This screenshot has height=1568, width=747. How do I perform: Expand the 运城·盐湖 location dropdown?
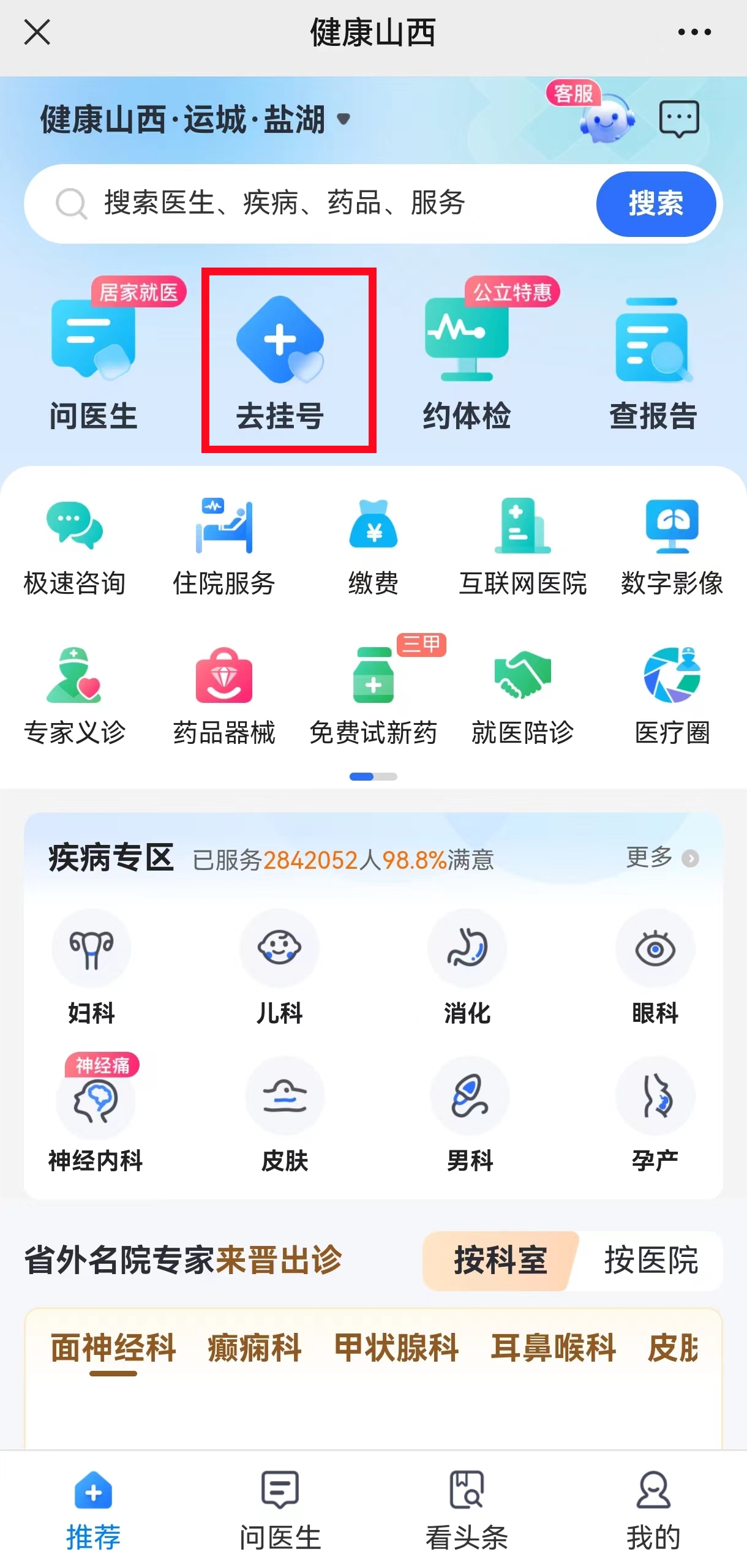[x=343, y=119]
